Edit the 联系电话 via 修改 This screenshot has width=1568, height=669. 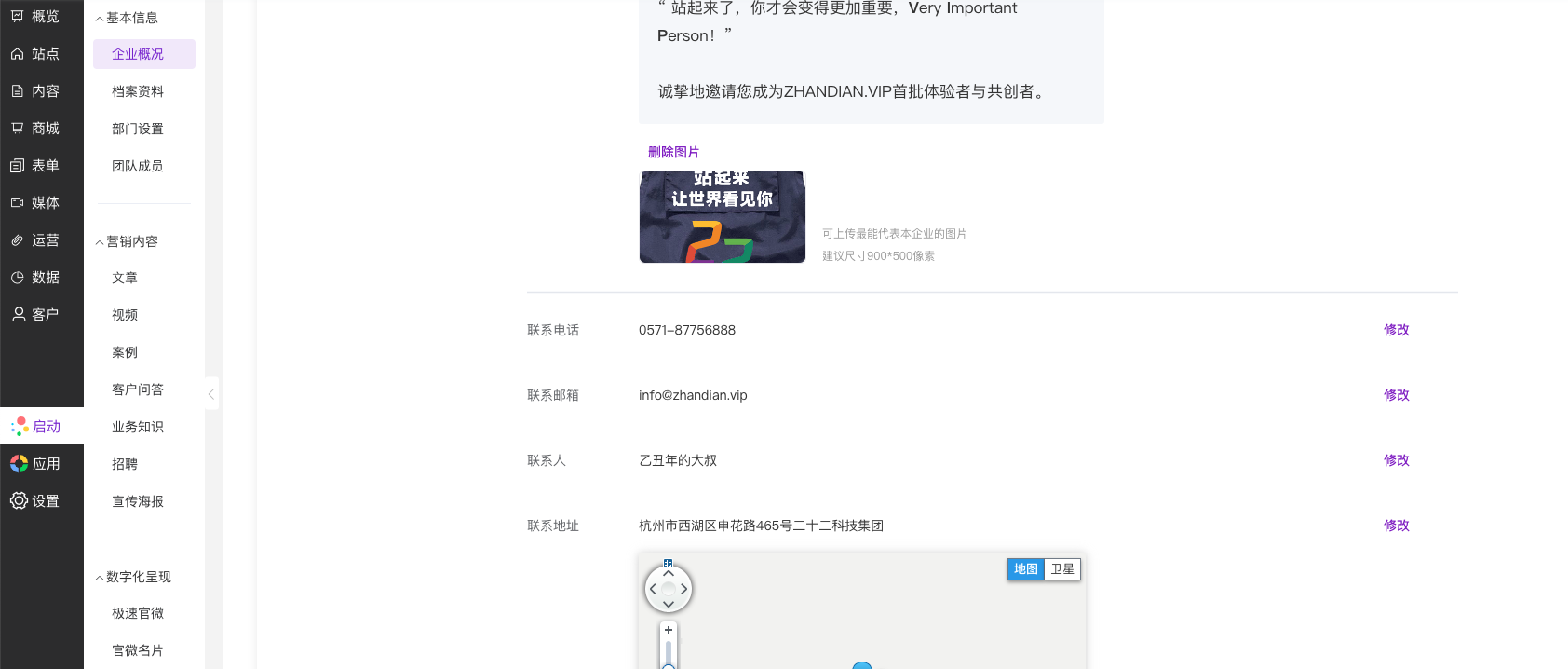click(1396, 330)
